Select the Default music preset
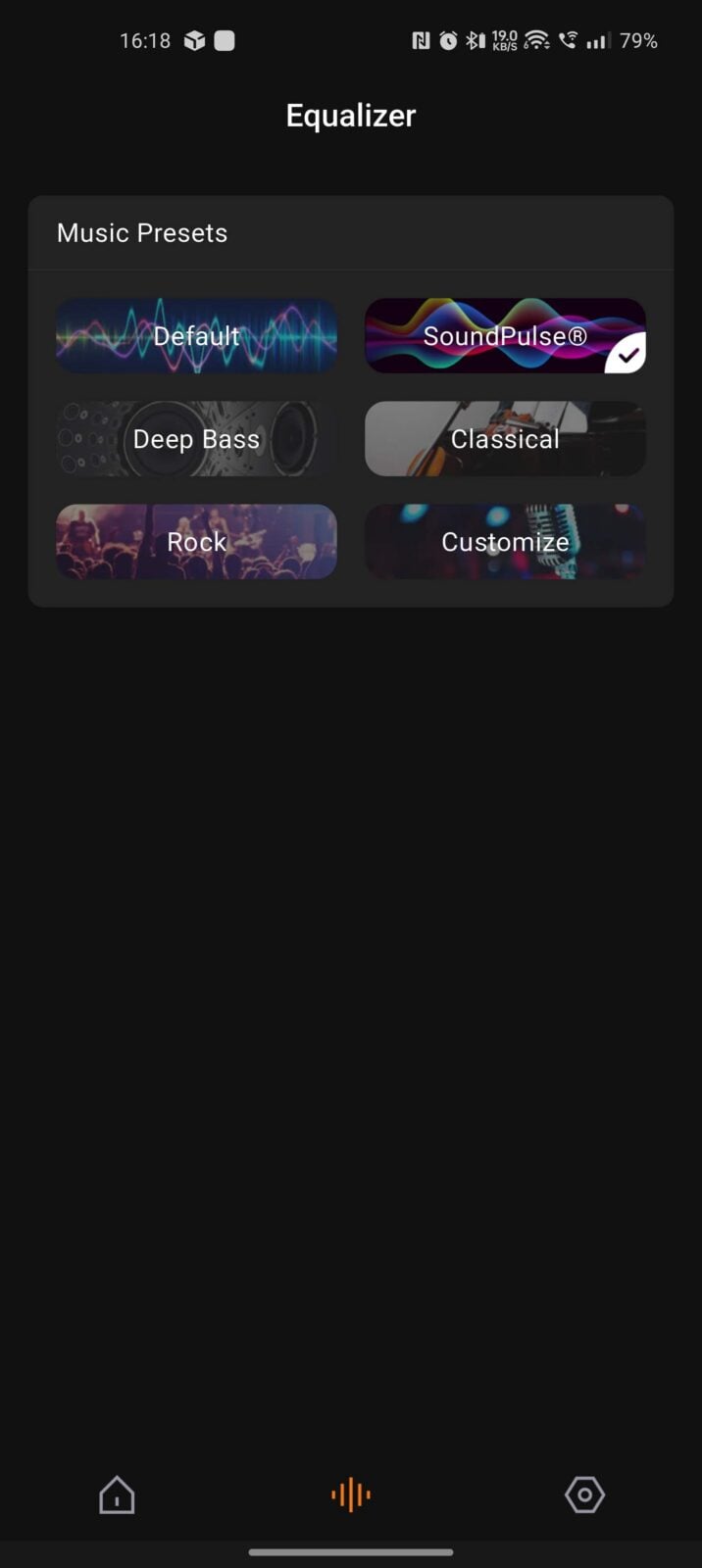702x1568 pixels. (196, 336)
